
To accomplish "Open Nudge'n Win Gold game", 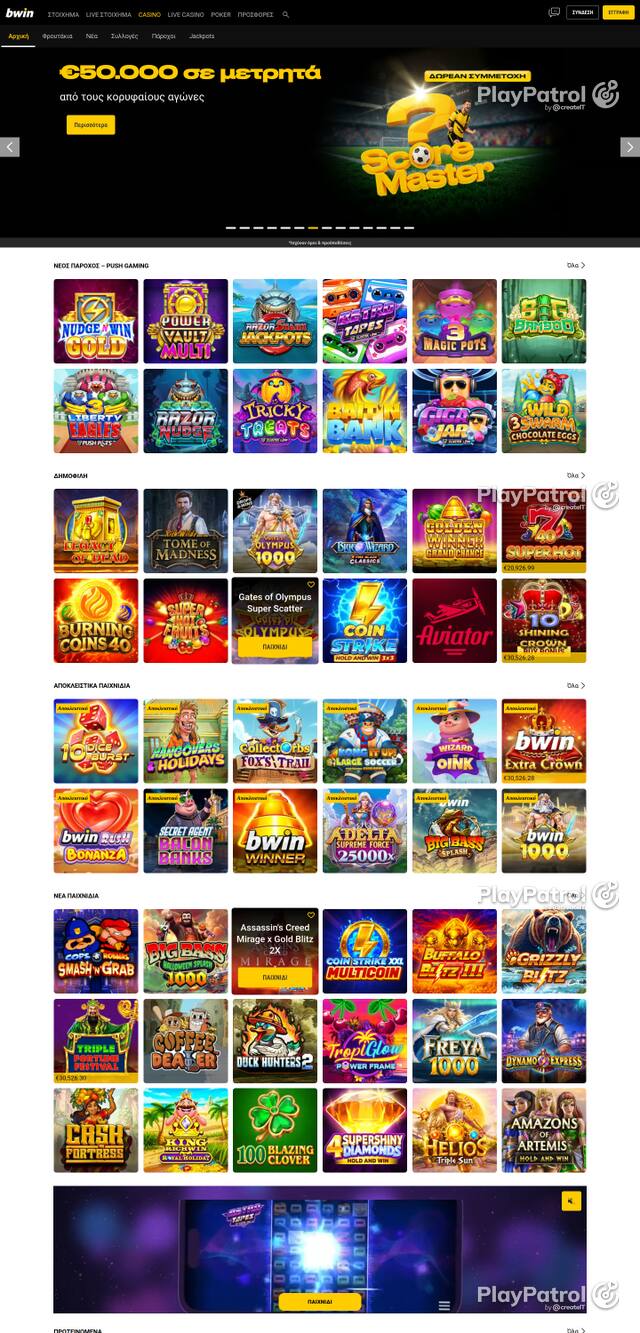I will click(96, 321).
